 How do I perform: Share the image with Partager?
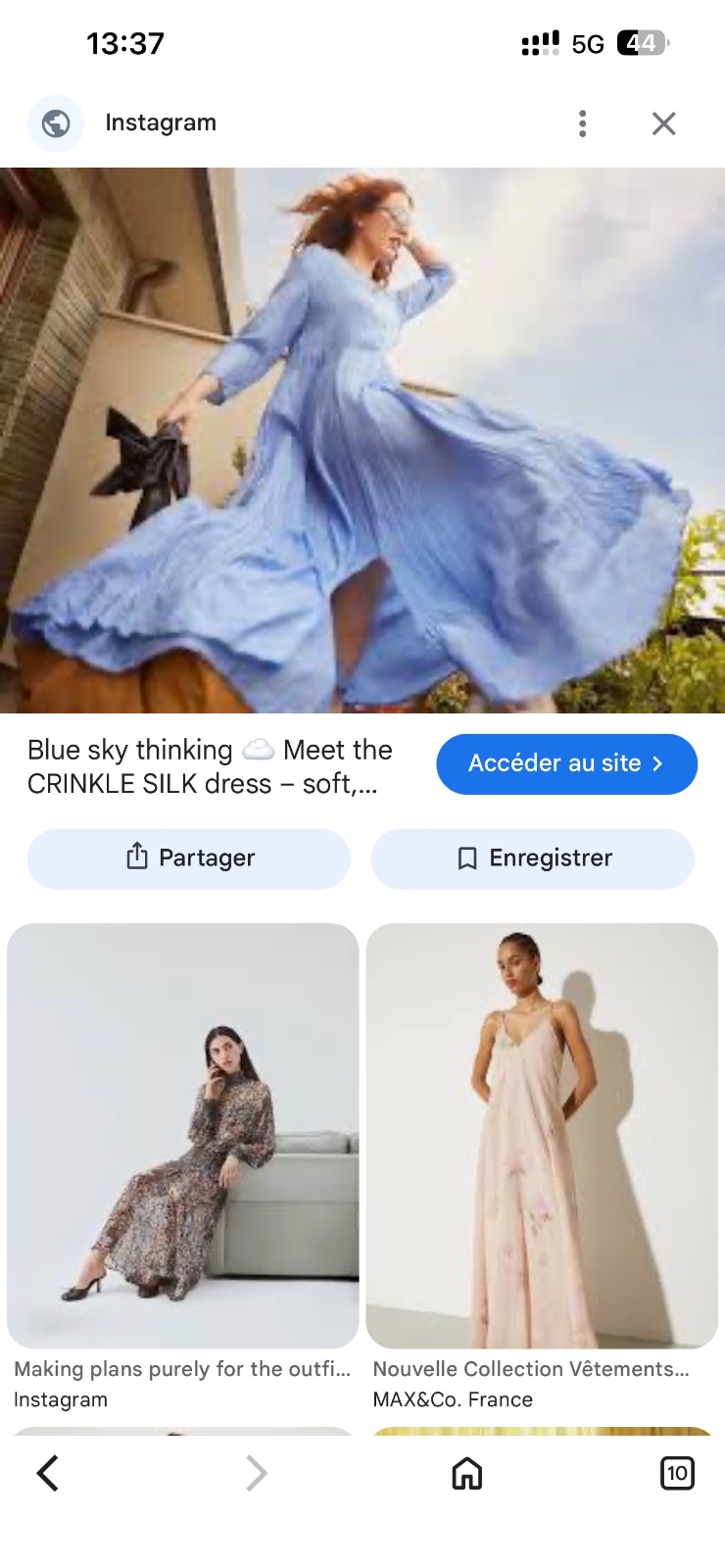189,858
